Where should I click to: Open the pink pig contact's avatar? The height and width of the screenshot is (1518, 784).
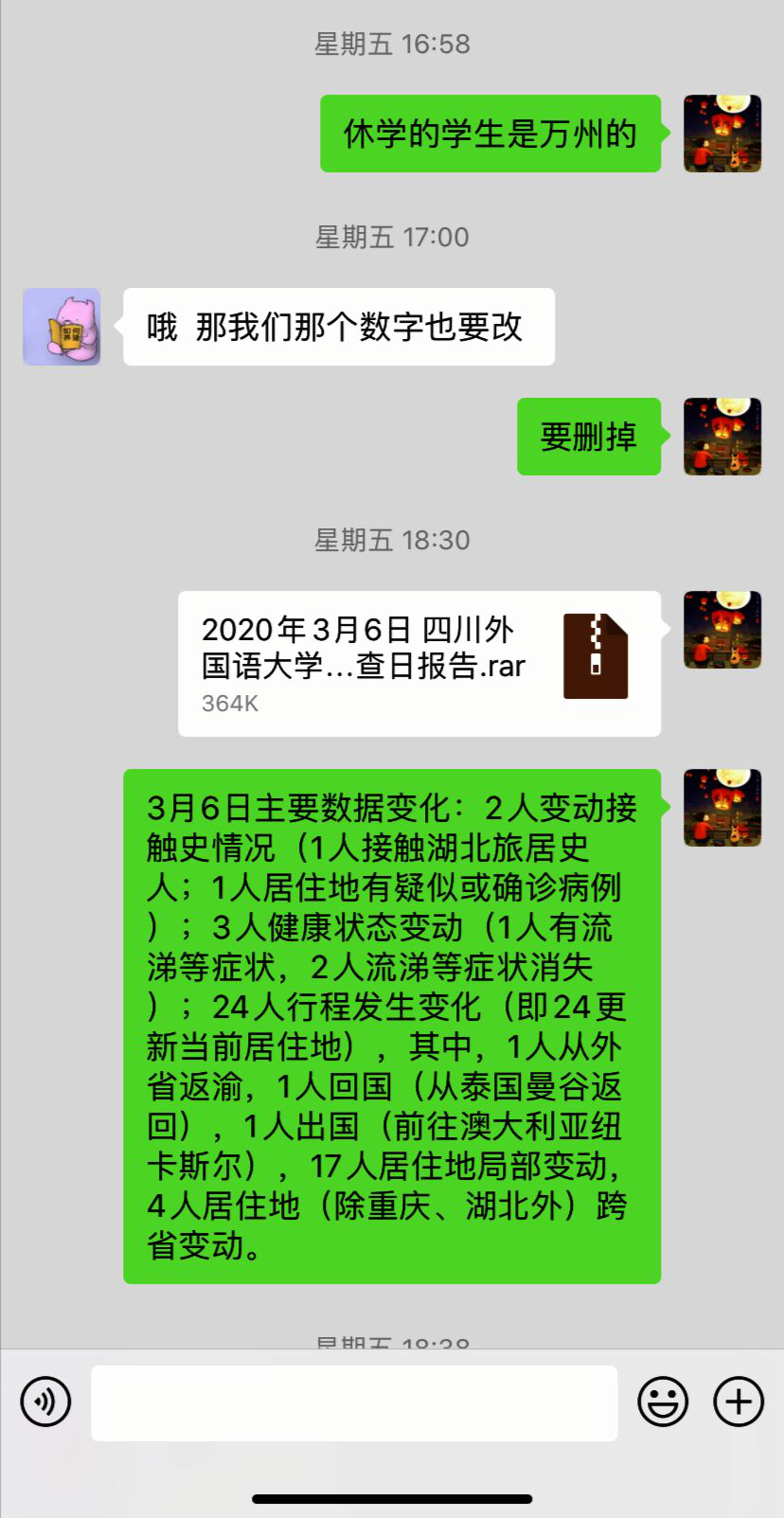pyautogui.click(x=62, y=327)
